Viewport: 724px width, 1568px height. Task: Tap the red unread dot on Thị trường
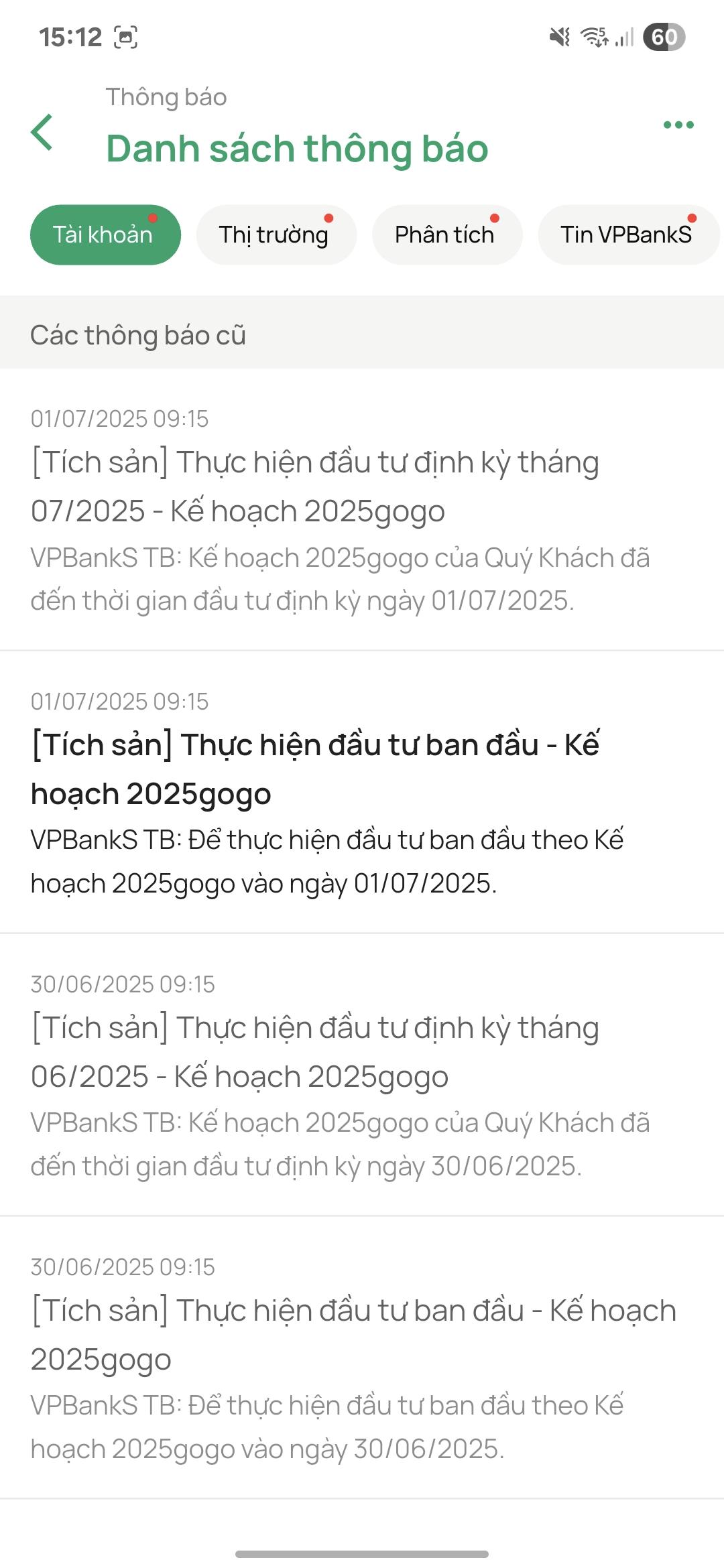pyautogui.click(x=328, y=217)
